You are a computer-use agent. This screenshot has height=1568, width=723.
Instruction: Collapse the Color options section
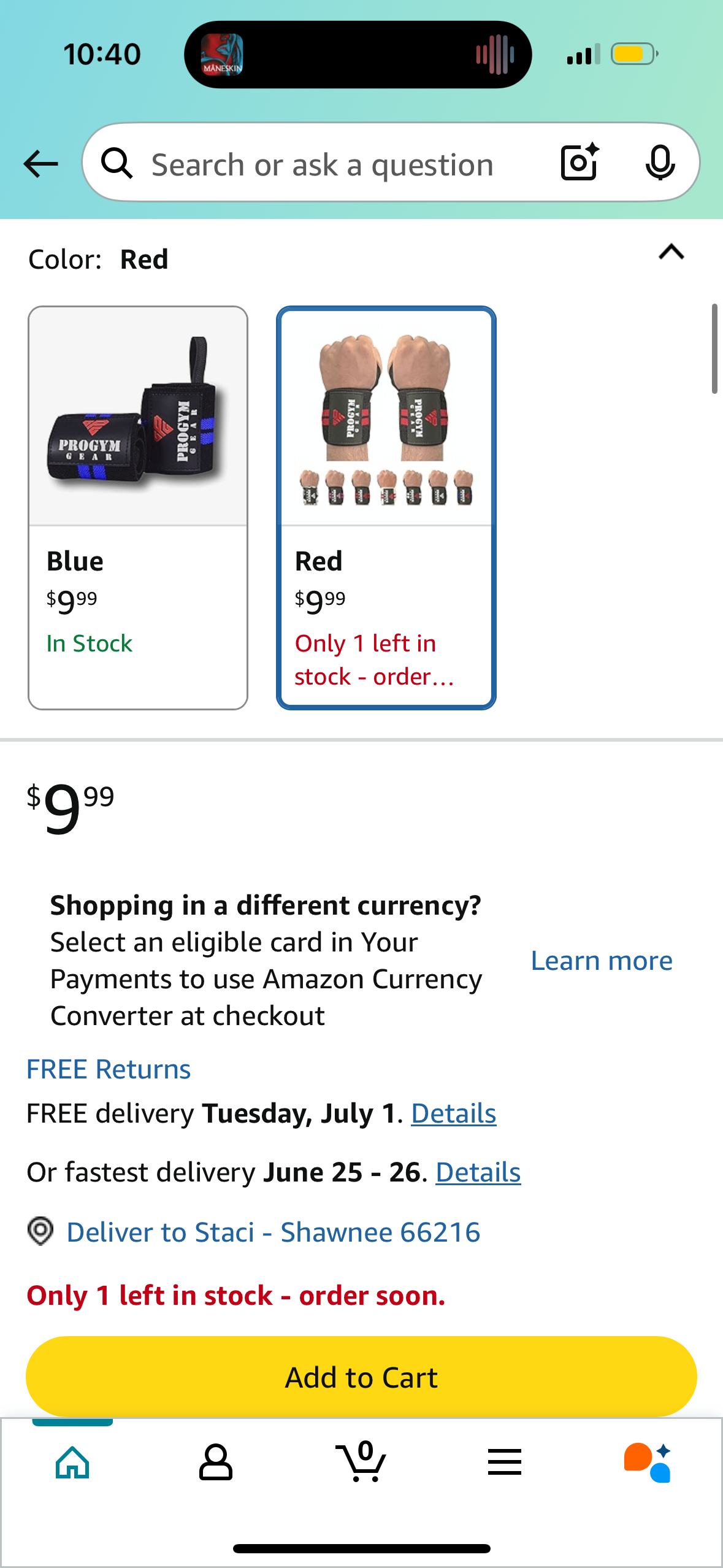671,253
